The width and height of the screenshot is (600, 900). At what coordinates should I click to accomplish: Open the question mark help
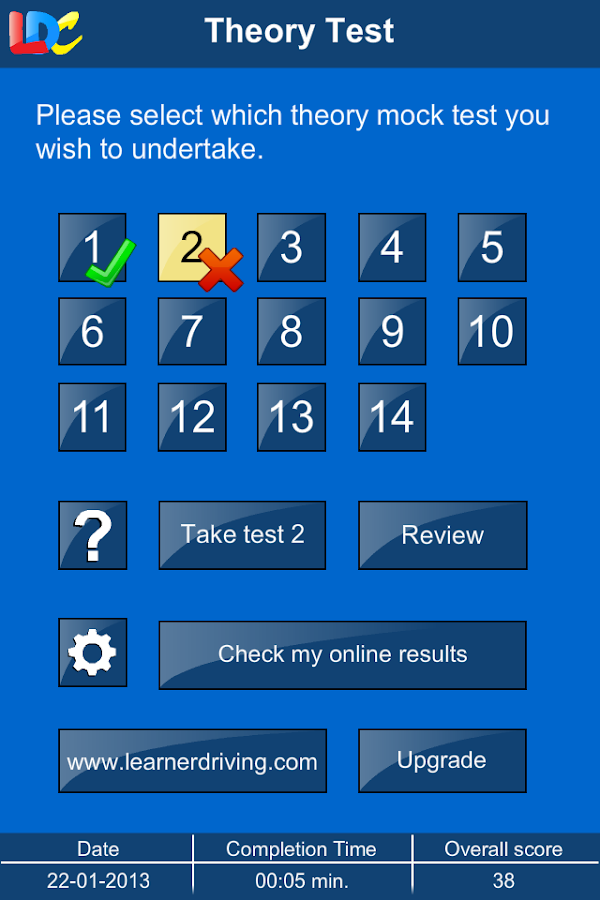click(x=93, y=536)
